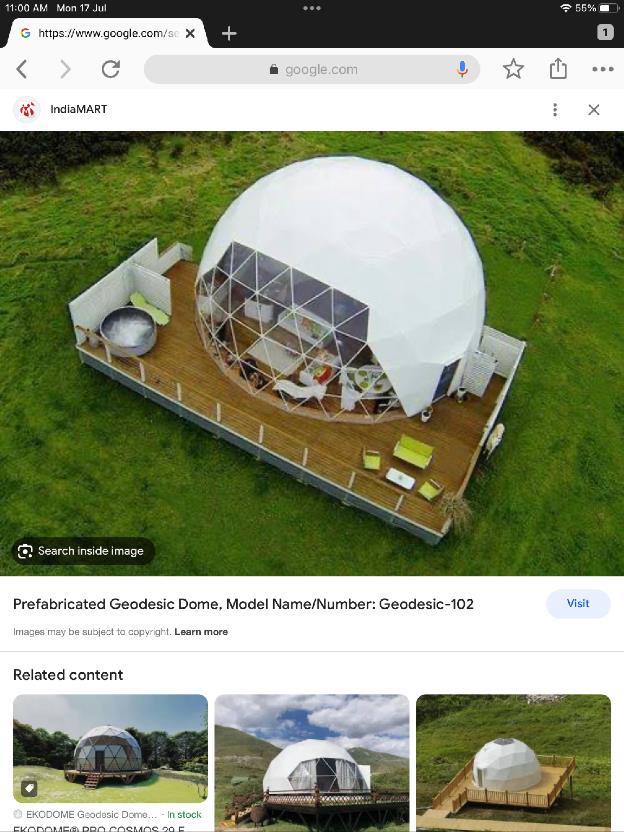
Task: Open the browser overflow menu
Action: 602,69
